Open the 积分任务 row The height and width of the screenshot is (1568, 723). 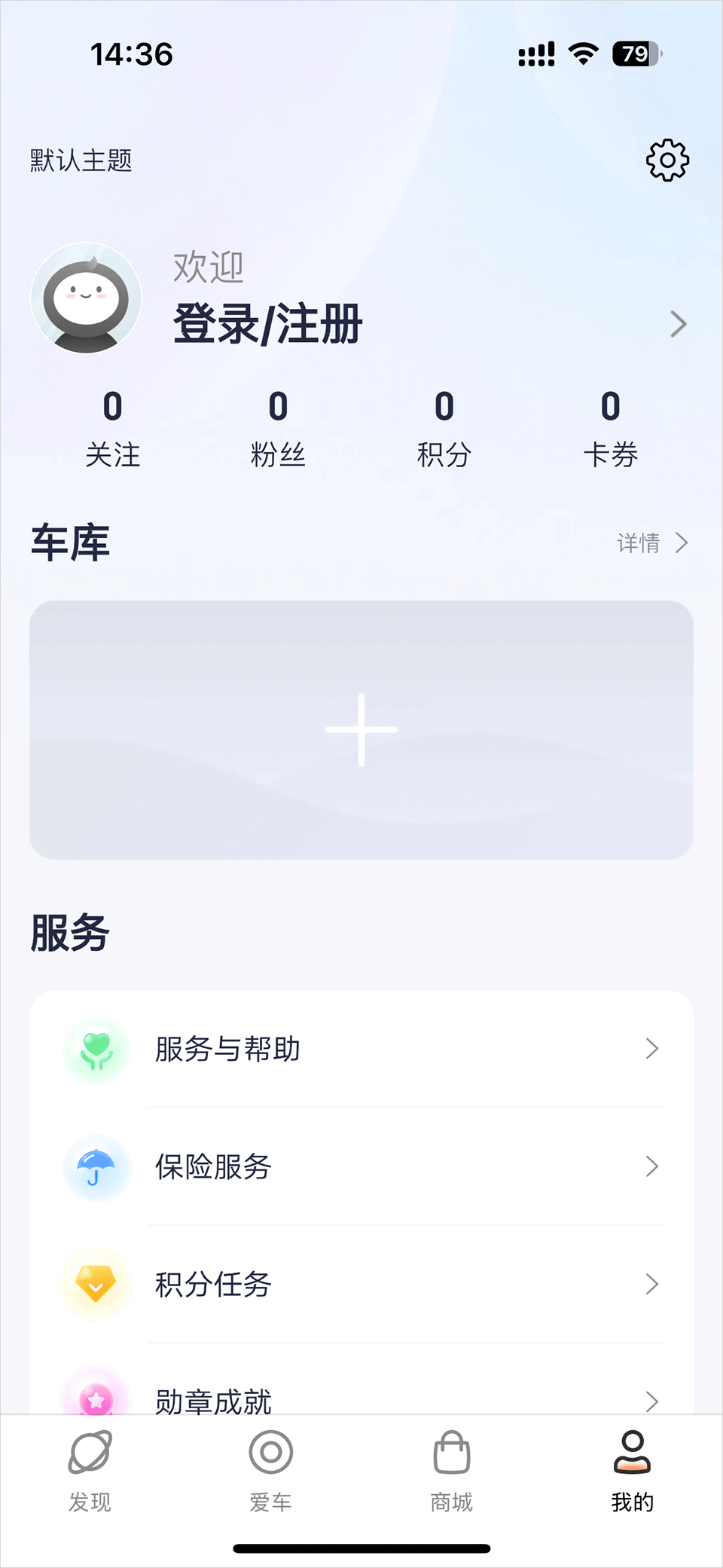tap(361, 1284)
